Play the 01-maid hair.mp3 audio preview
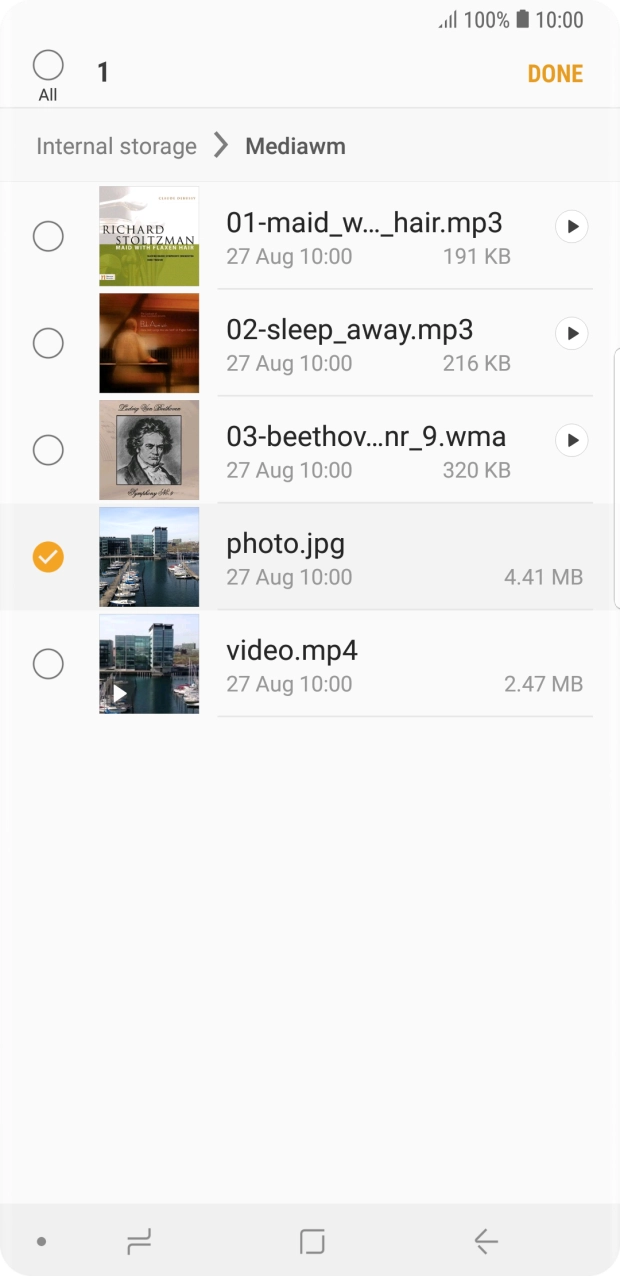Viewport: 620px width, 1276px height. (x=572, y=227)
